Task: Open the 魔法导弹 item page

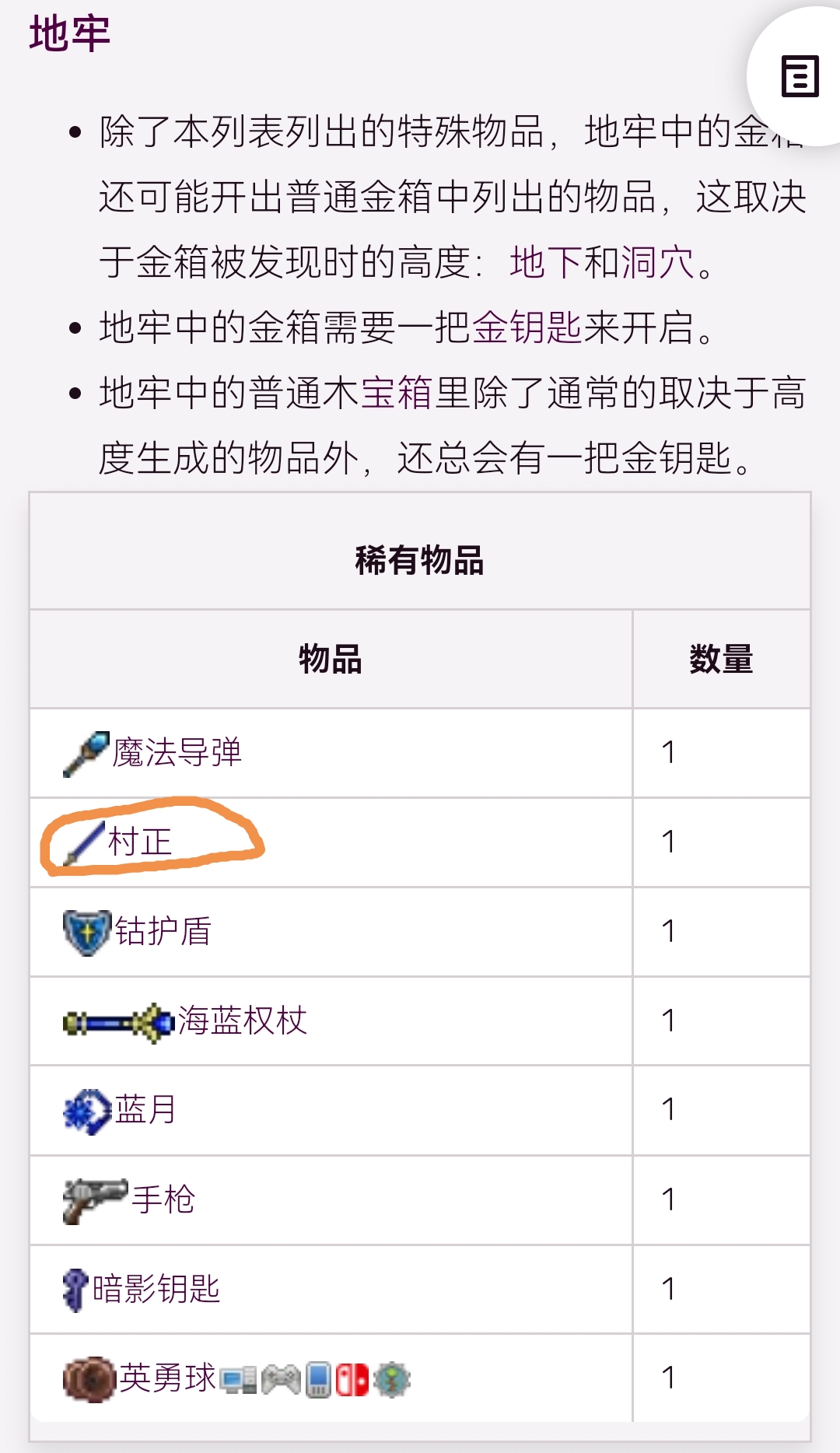Action: coord(177,753)
